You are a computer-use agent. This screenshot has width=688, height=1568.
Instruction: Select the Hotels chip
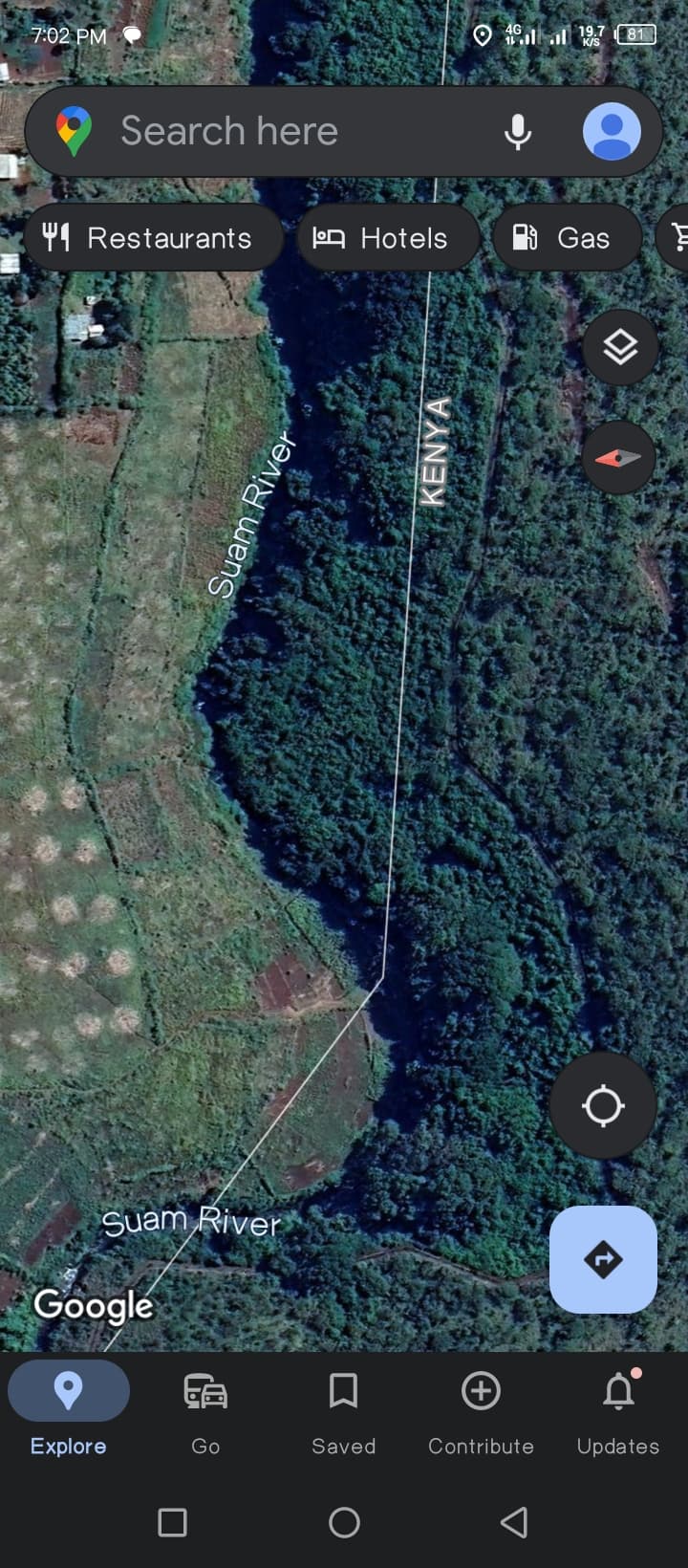pos(387,237)
